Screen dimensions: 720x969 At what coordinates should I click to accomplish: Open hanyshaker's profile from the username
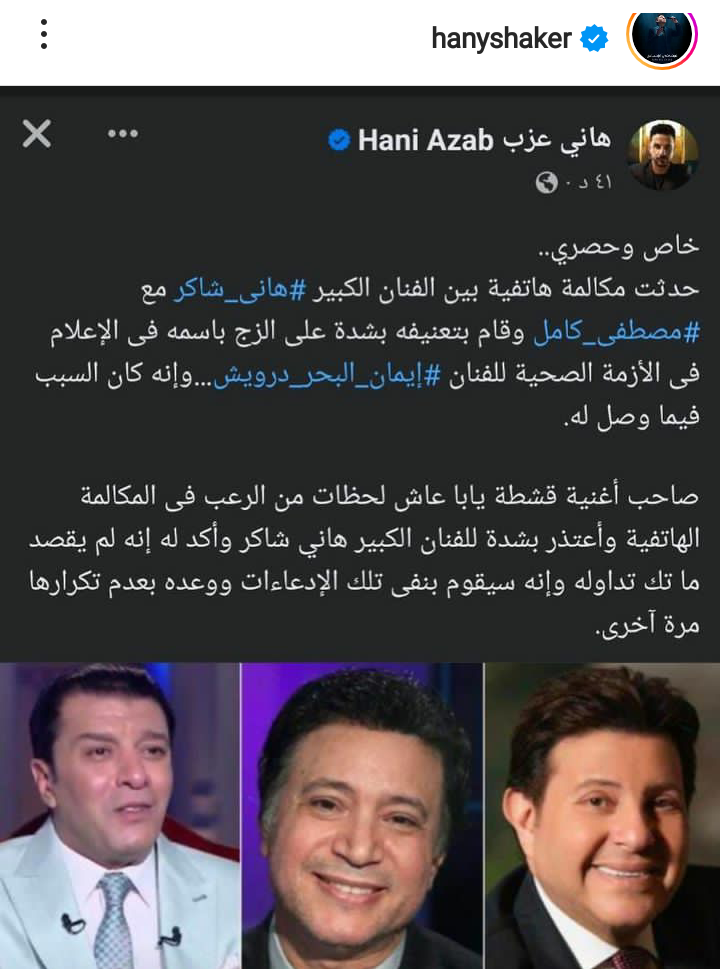pos(501,38)
